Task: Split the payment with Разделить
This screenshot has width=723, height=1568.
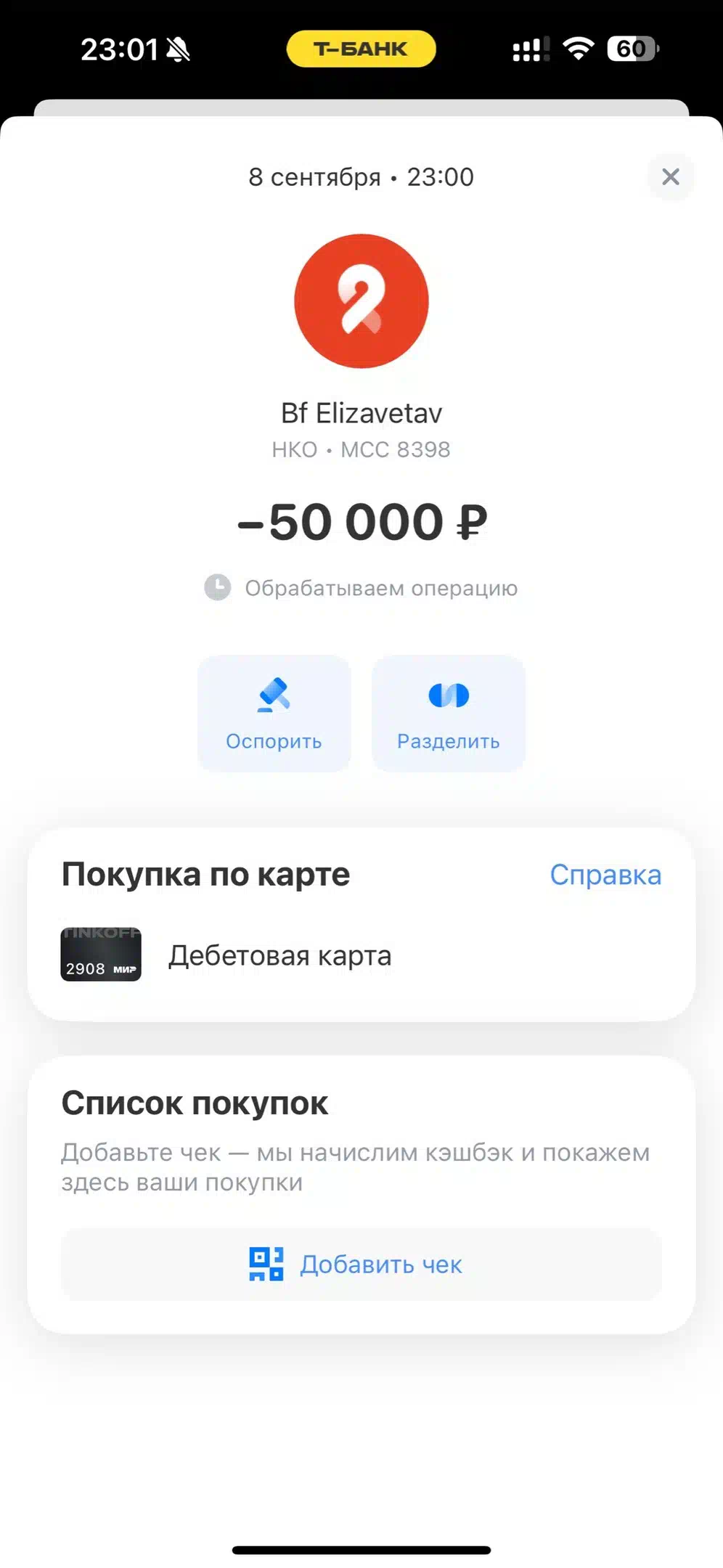Action: (448, 714)
